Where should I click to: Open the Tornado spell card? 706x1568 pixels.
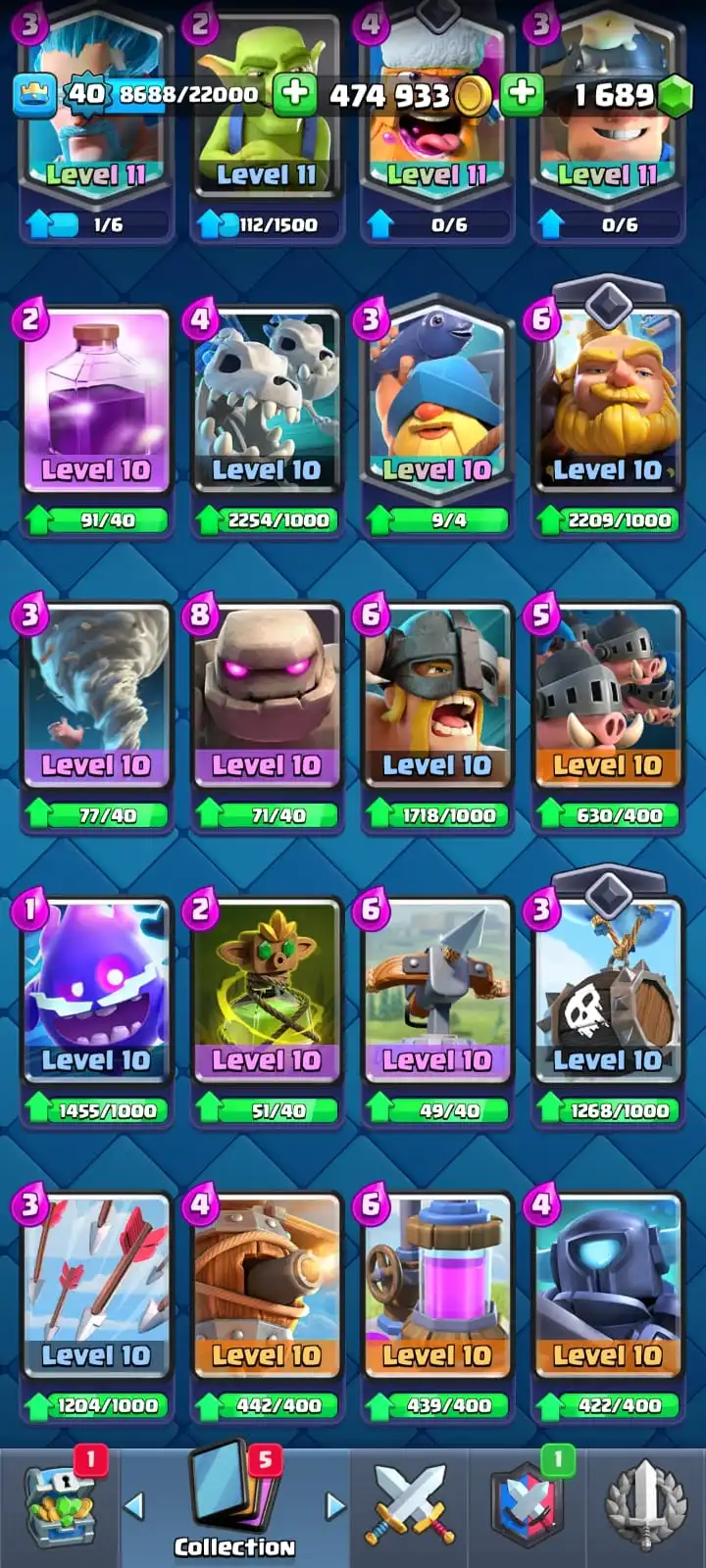pos(96,698)
